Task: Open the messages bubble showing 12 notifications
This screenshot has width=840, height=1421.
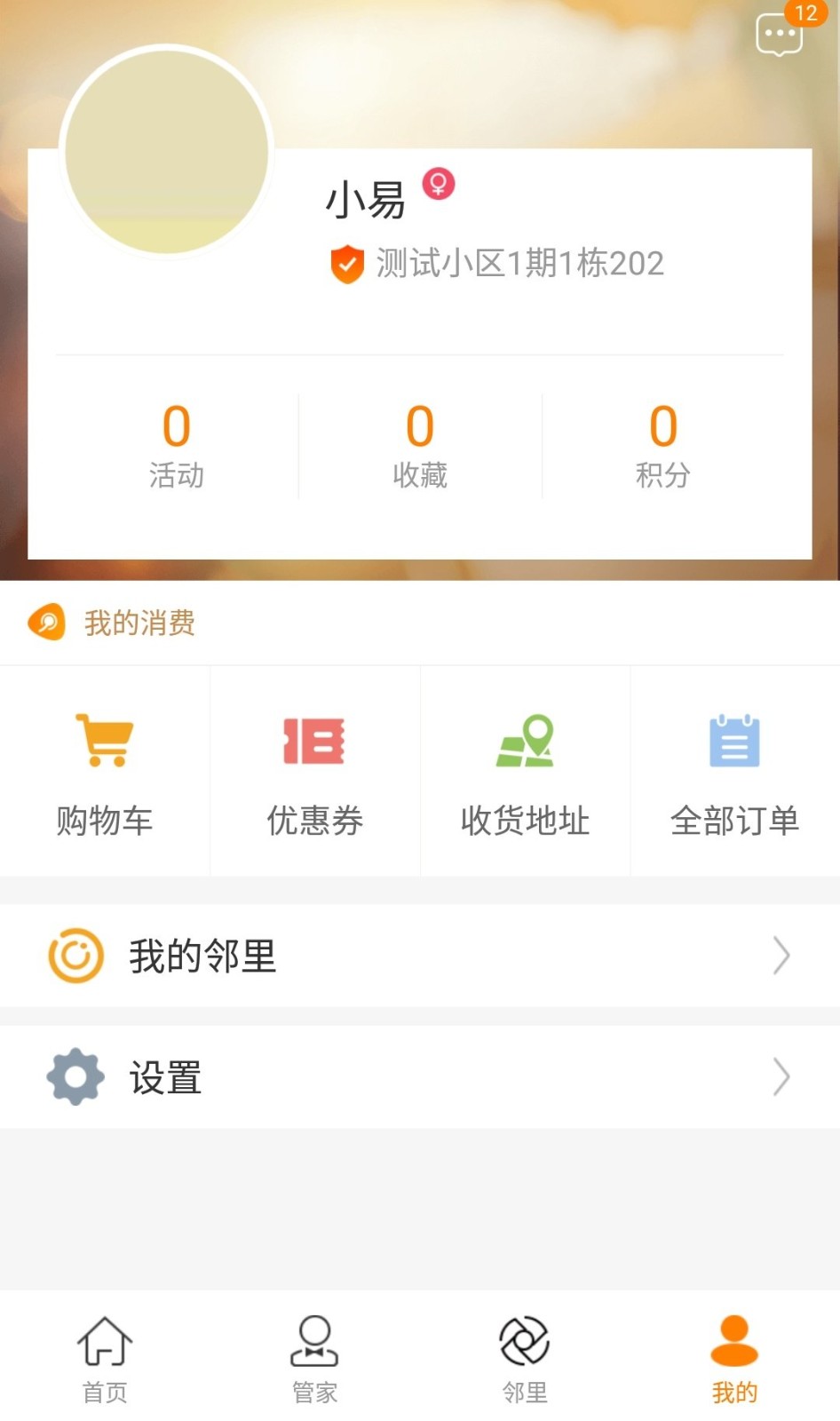Action: pos(778,34)
